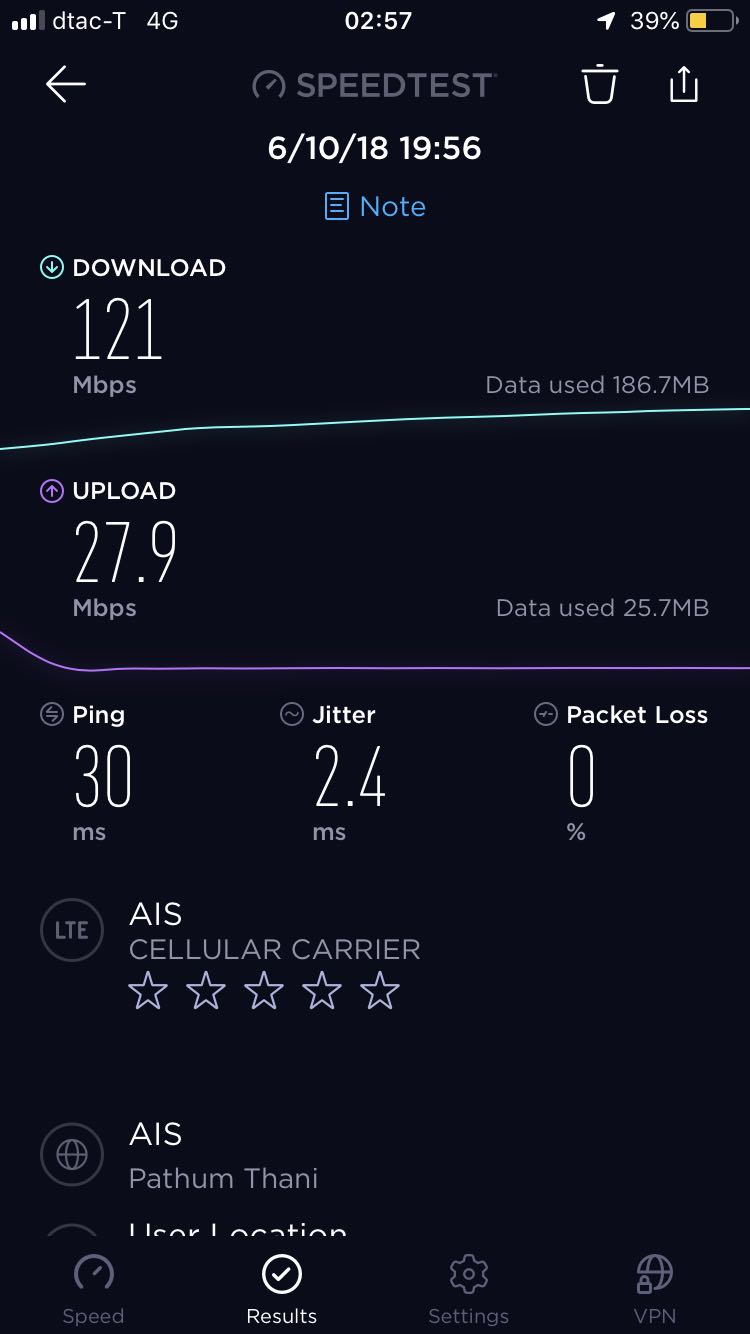This screenshot has height=1334, width=750.
Task: Share this speed test result
Action: pos(683,85)
